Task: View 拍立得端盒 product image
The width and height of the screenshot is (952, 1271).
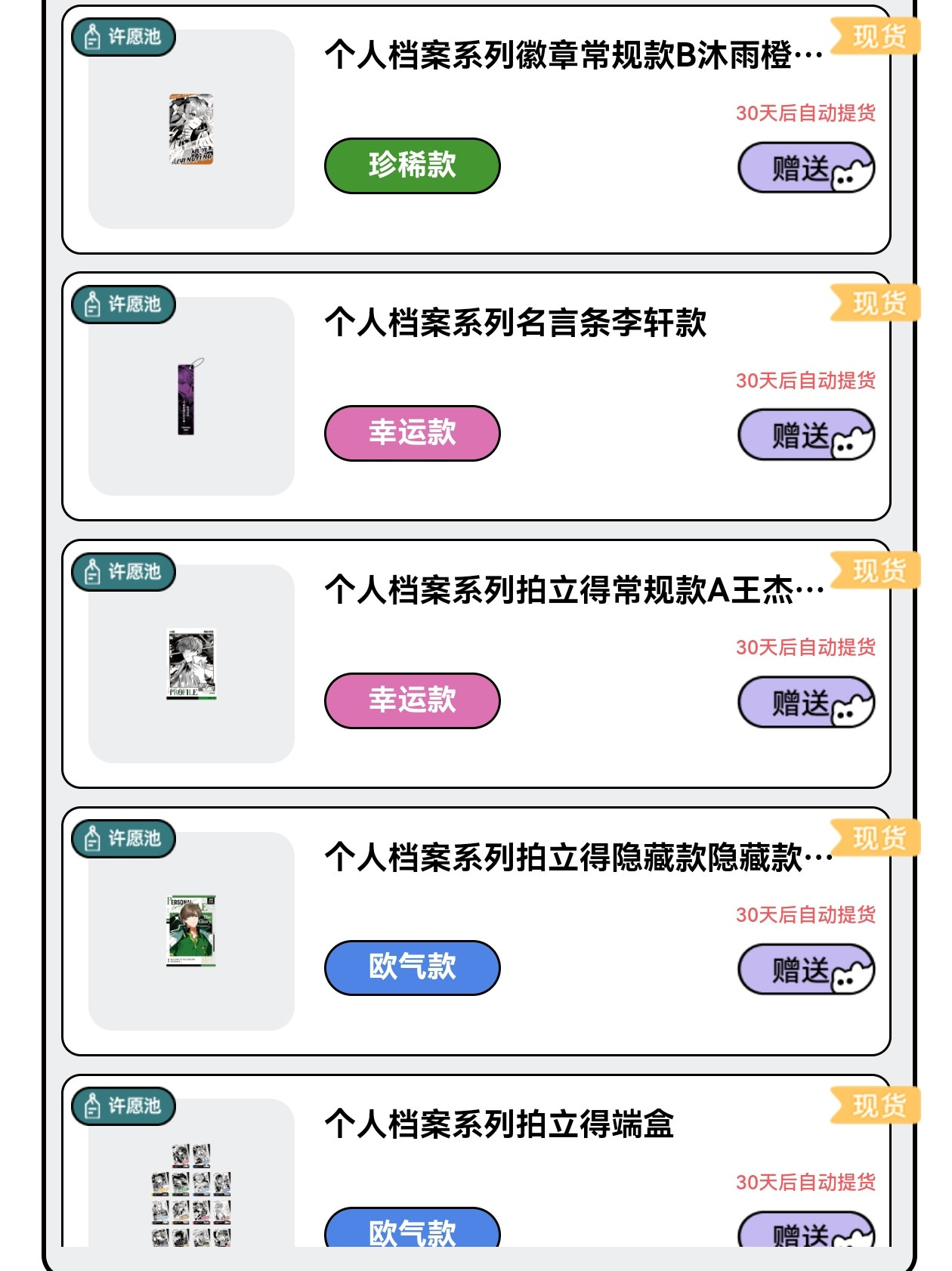Action: tap(191, 1190)
